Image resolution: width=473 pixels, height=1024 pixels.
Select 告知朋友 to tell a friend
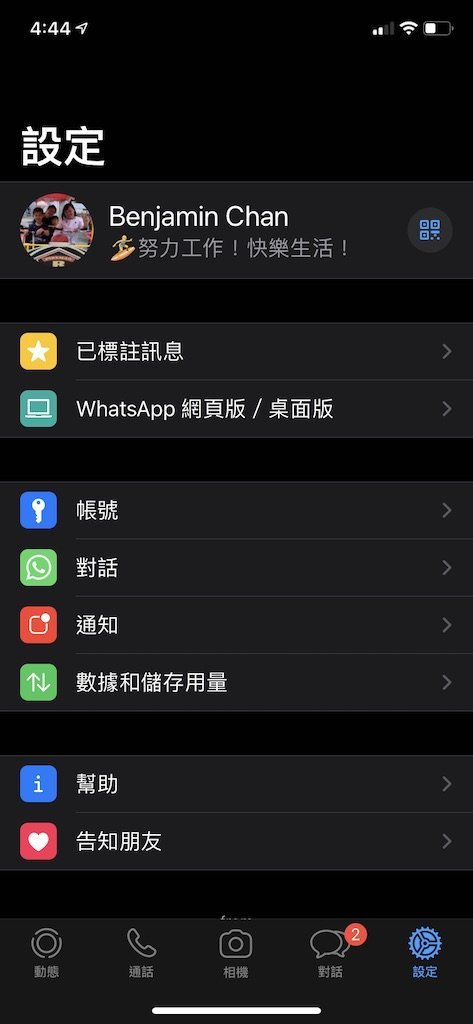pos(236,841)
